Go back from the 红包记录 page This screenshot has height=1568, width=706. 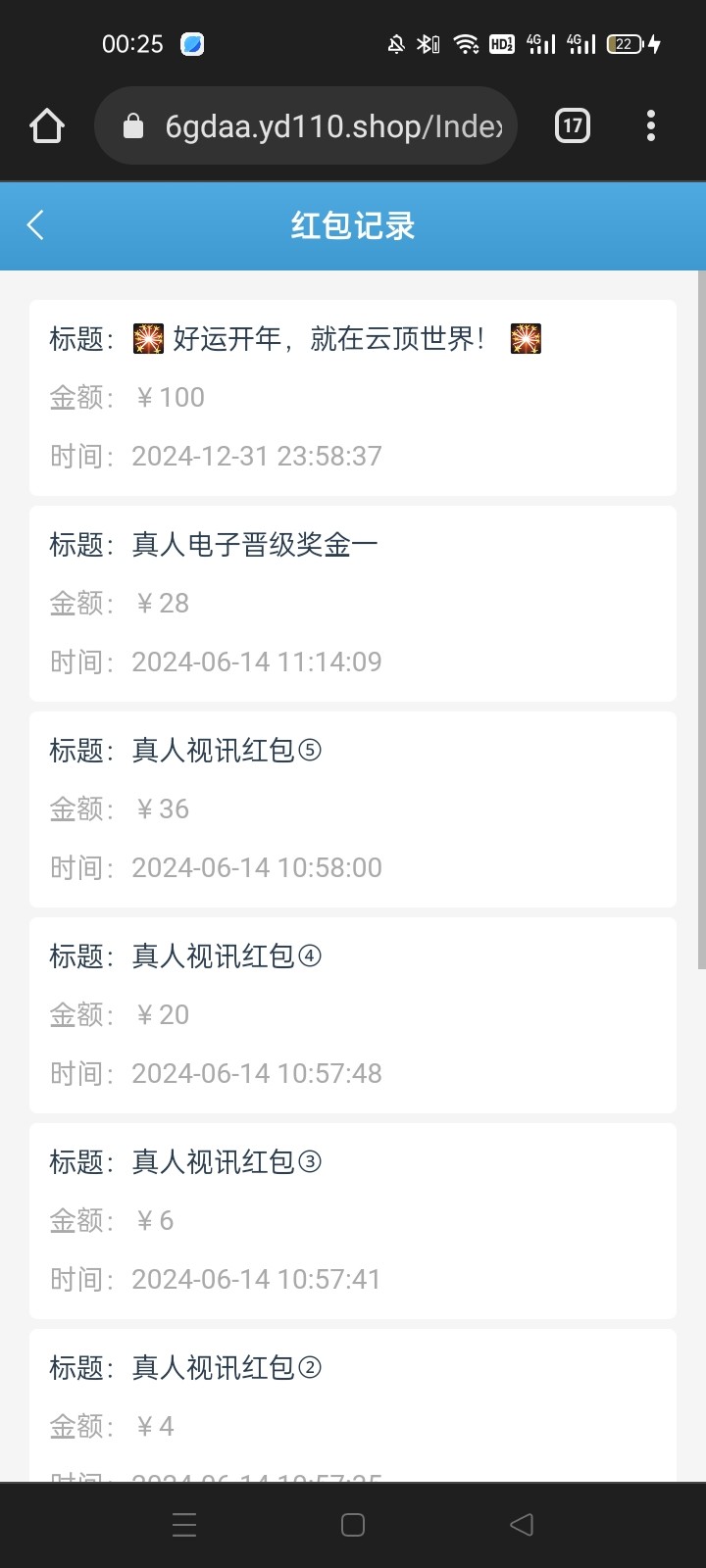point(35,225)
